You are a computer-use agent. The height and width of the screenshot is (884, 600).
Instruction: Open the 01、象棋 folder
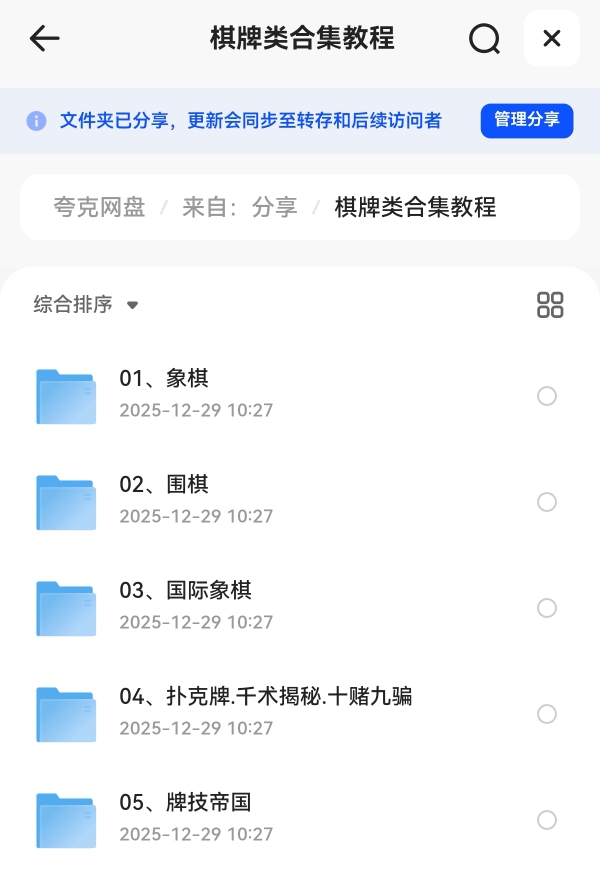pyautogui.click(x=164, y=379)
